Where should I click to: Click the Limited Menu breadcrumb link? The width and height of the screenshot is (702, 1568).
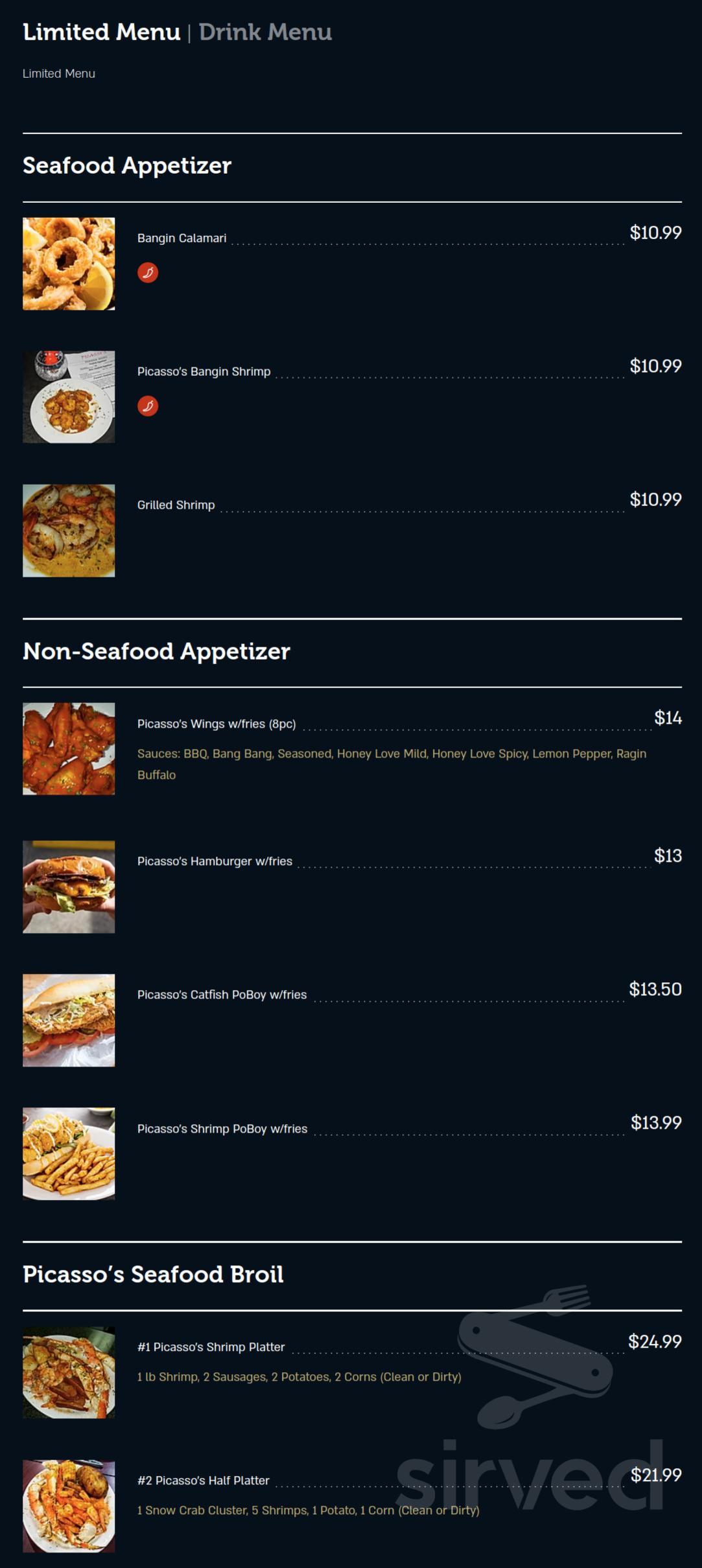point(58,73)
